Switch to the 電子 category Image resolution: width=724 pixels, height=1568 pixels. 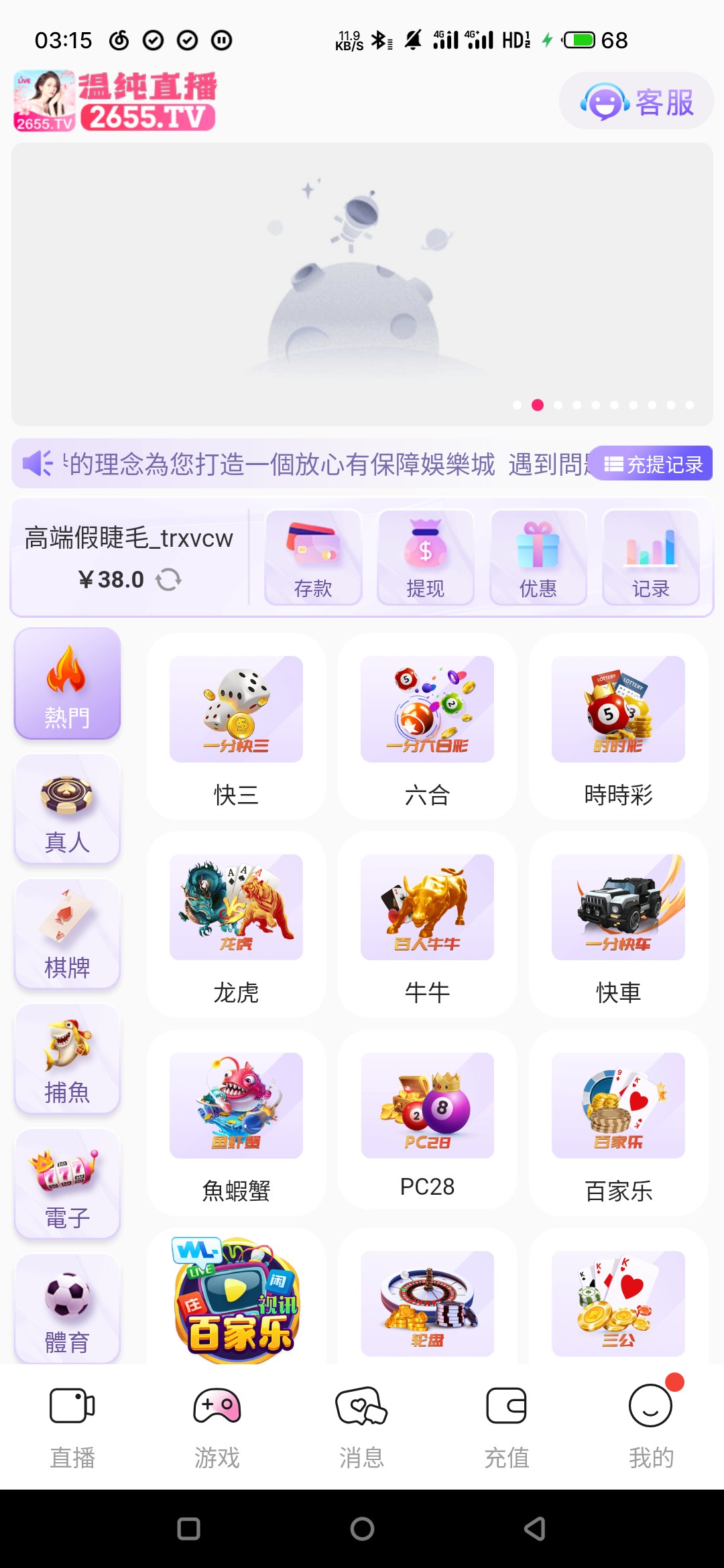(x=67, y=1185)
